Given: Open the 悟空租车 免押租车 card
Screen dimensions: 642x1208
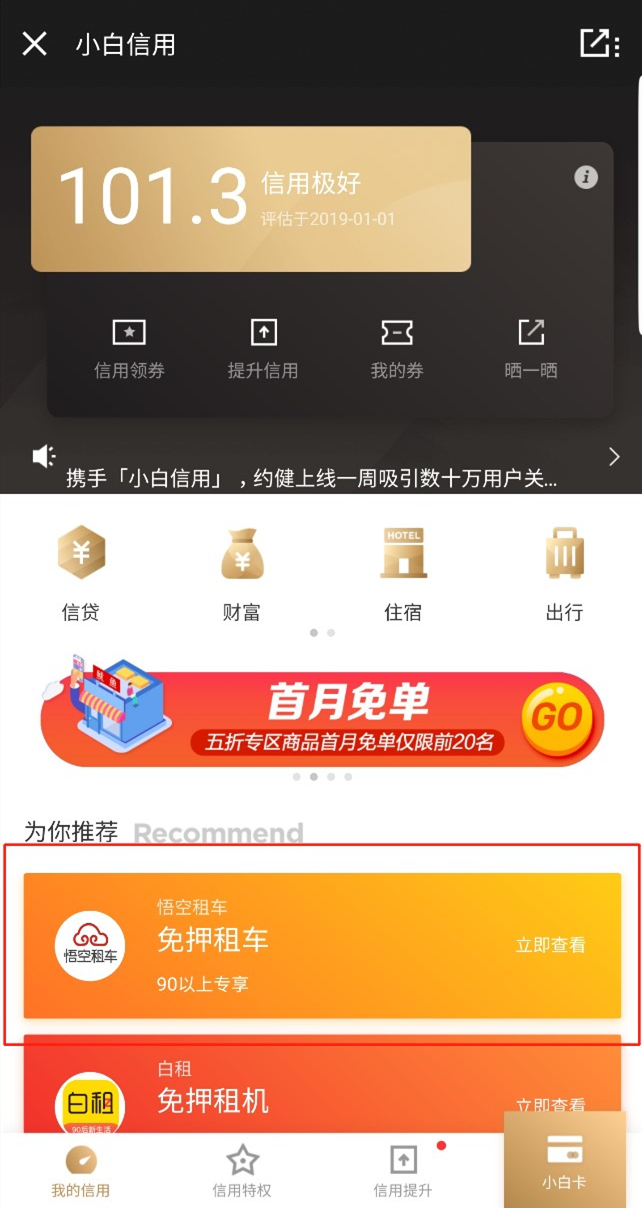Looking at the screenshot, I should click(x=322, y=945).
